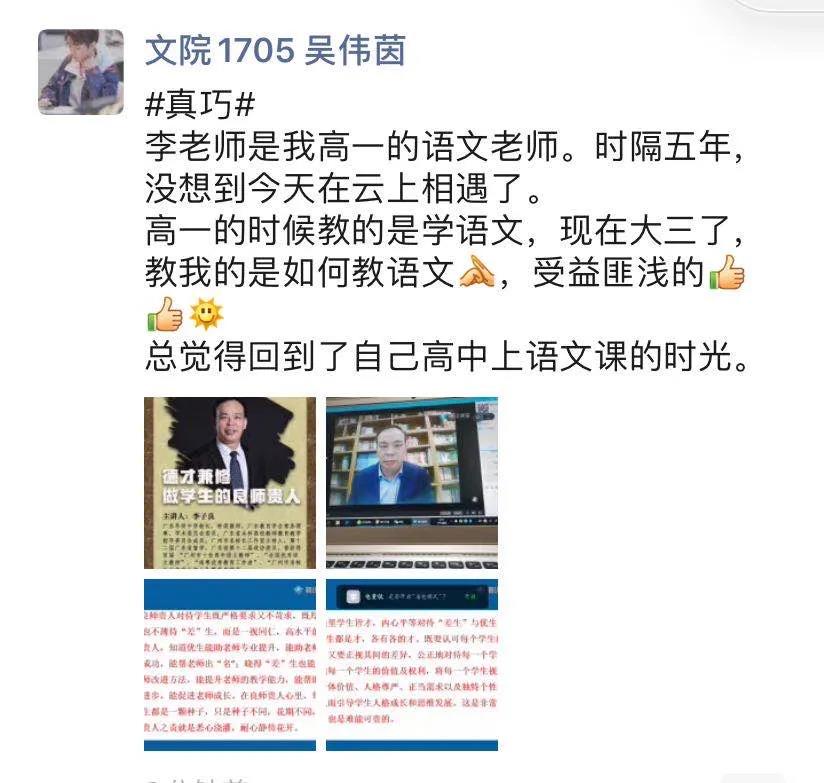Open the poster's profile picture
Viewport: 824px width, 783px height.
80,72
